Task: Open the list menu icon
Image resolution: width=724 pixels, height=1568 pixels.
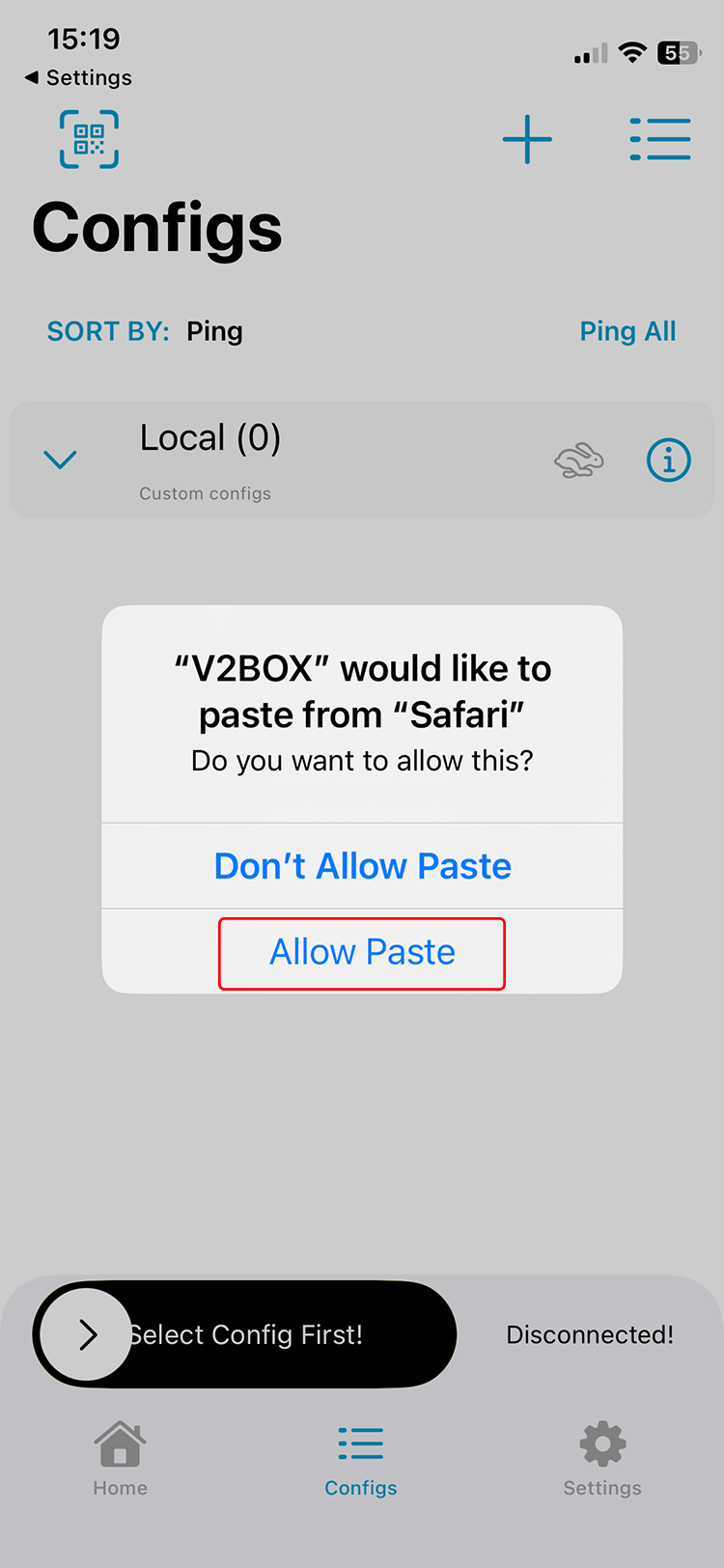Action: [x=659, y=139]
